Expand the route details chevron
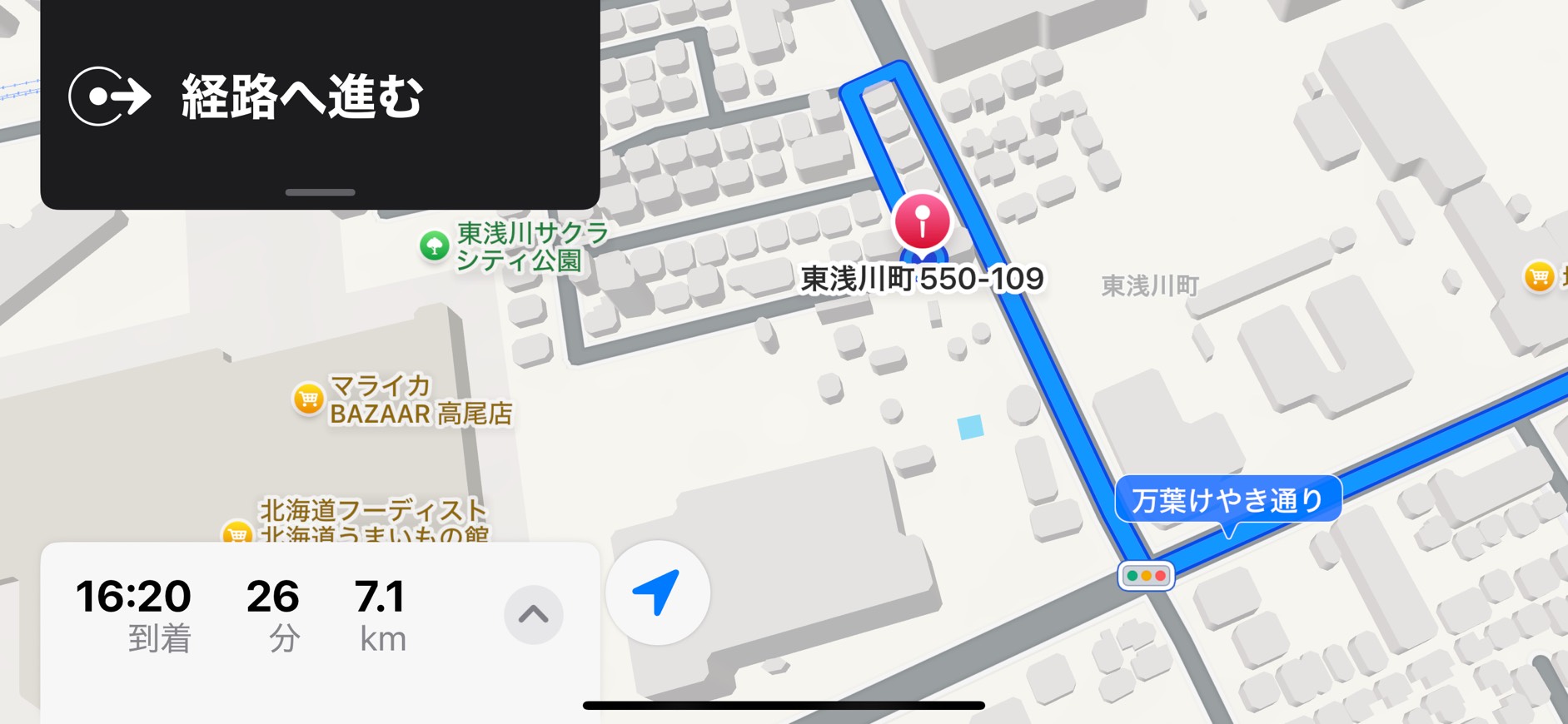The height and width of the screenshot is (724, 1568). pos(533,615)
